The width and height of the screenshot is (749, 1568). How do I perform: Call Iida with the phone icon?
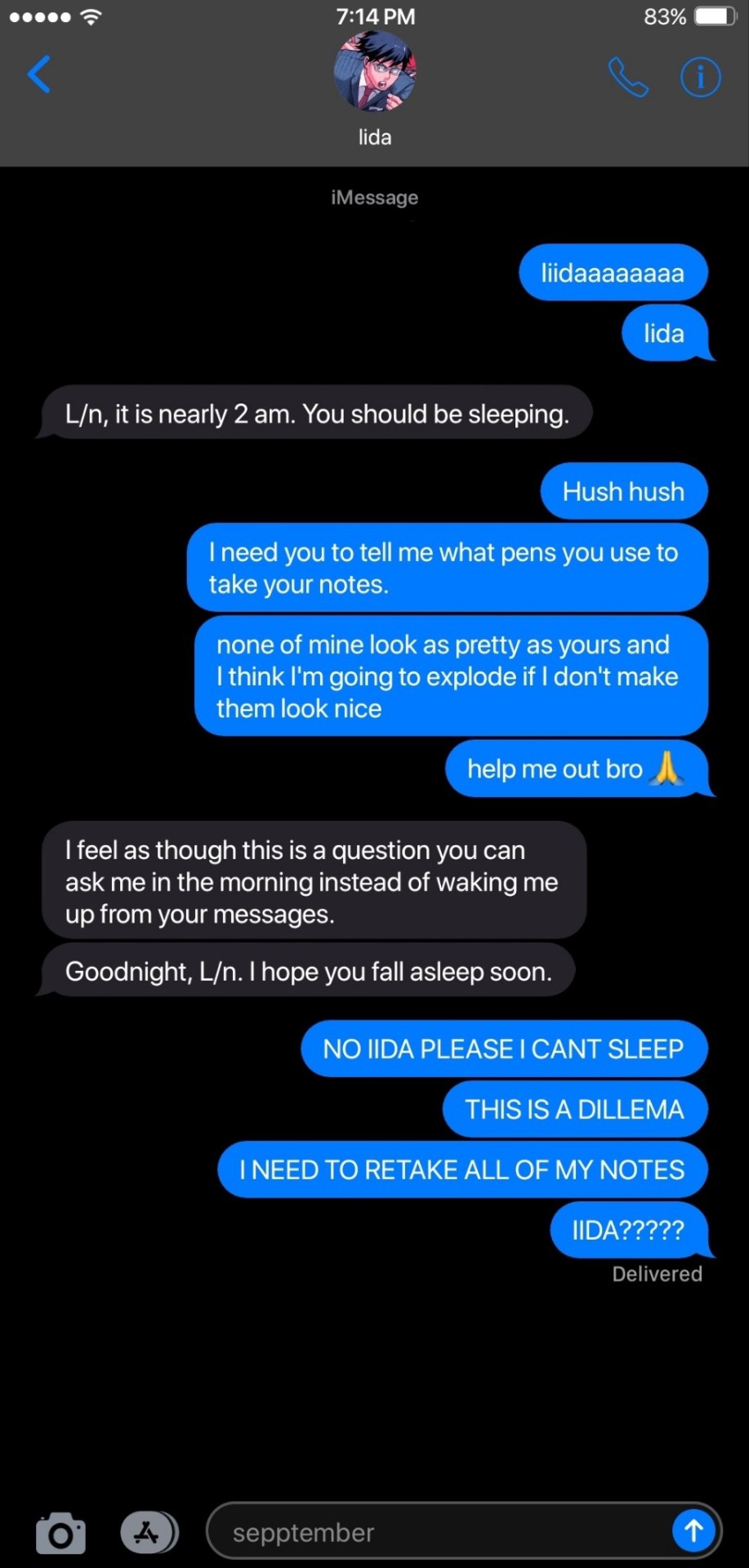pyautogui.click(x=627, y=78)
